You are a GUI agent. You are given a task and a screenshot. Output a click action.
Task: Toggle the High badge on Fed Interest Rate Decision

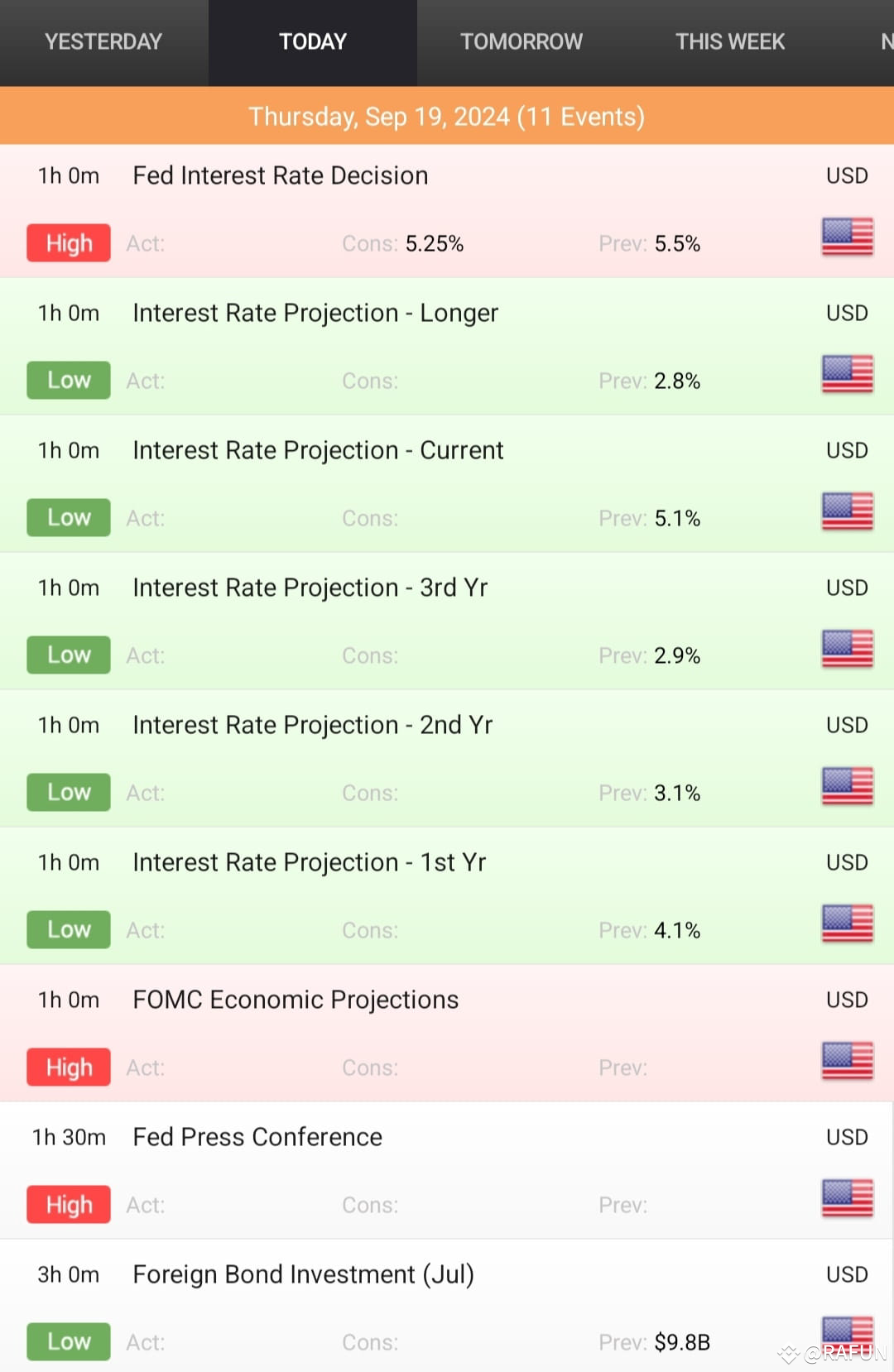coord(68,242)
